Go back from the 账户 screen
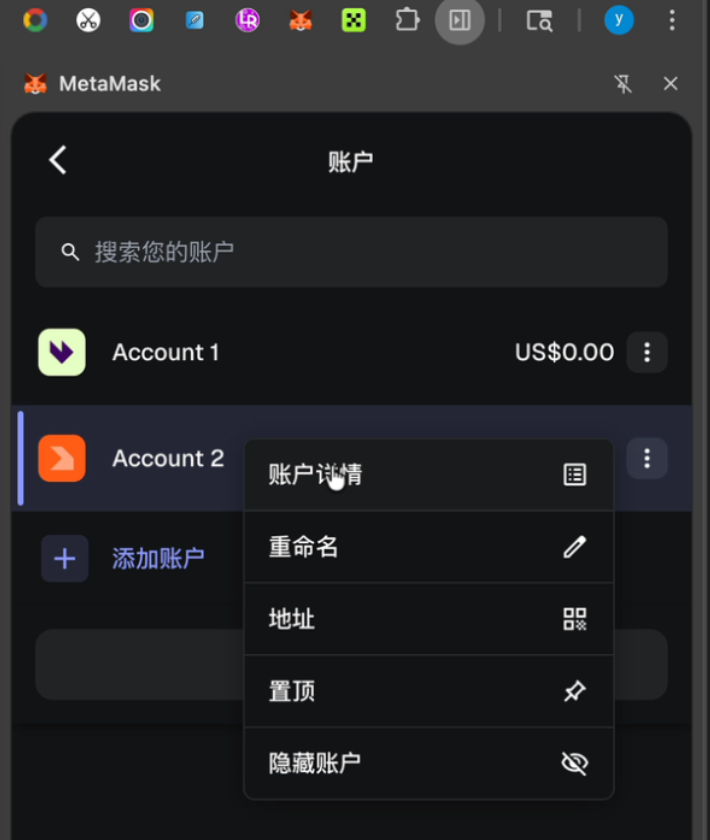Viewport: 710px width, 840px height. [x=58, y=160]
